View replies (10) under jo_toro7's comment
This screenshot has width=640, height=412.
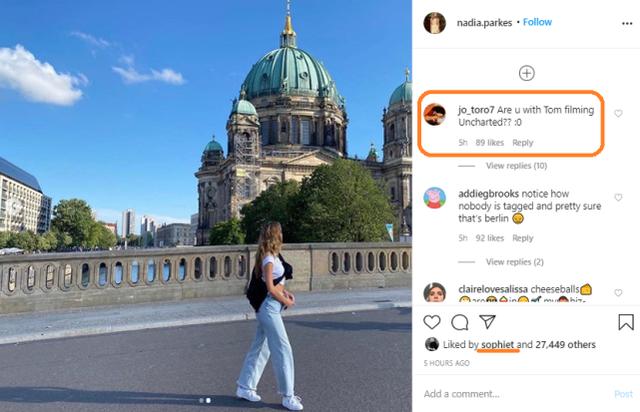pos(516,166)
